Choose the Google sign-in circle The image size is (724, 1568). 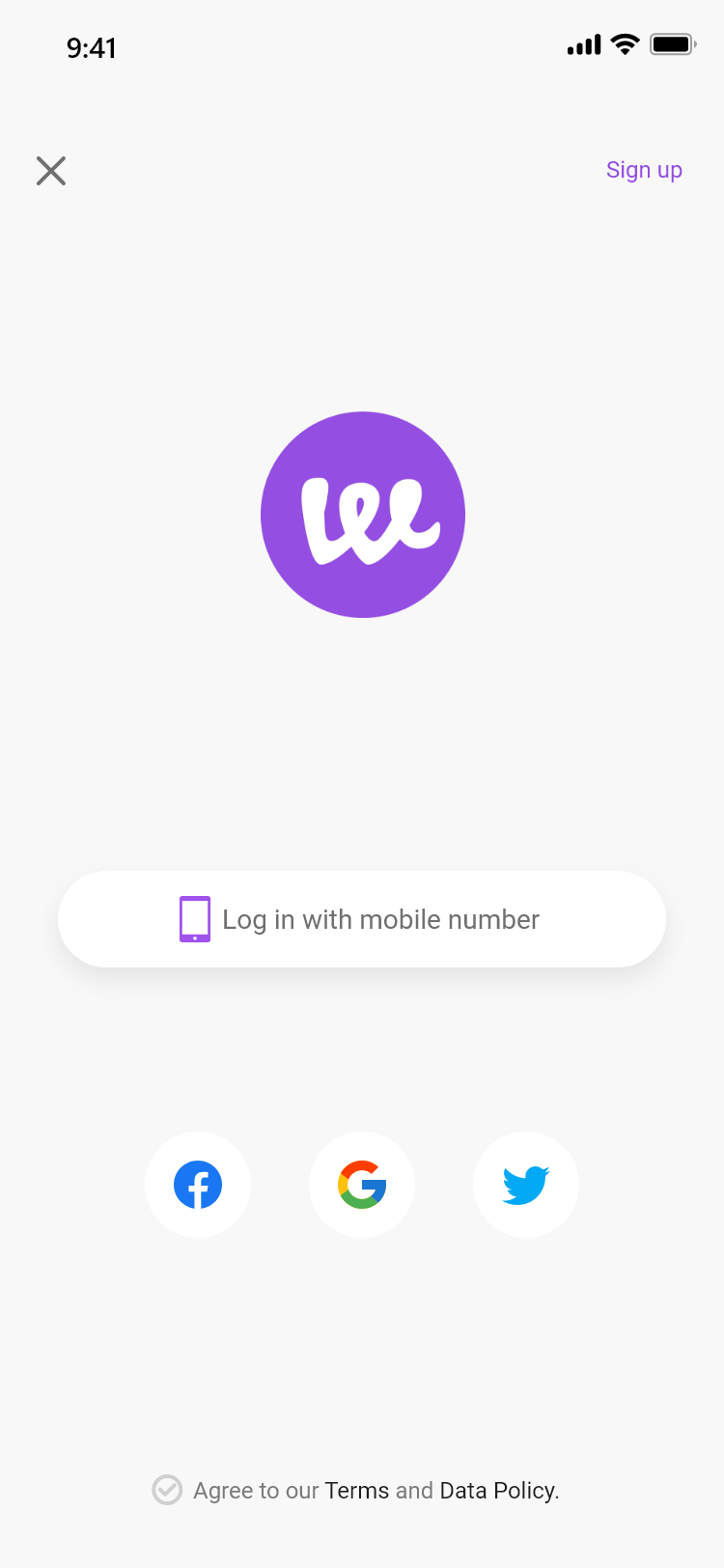(362, 1184)
